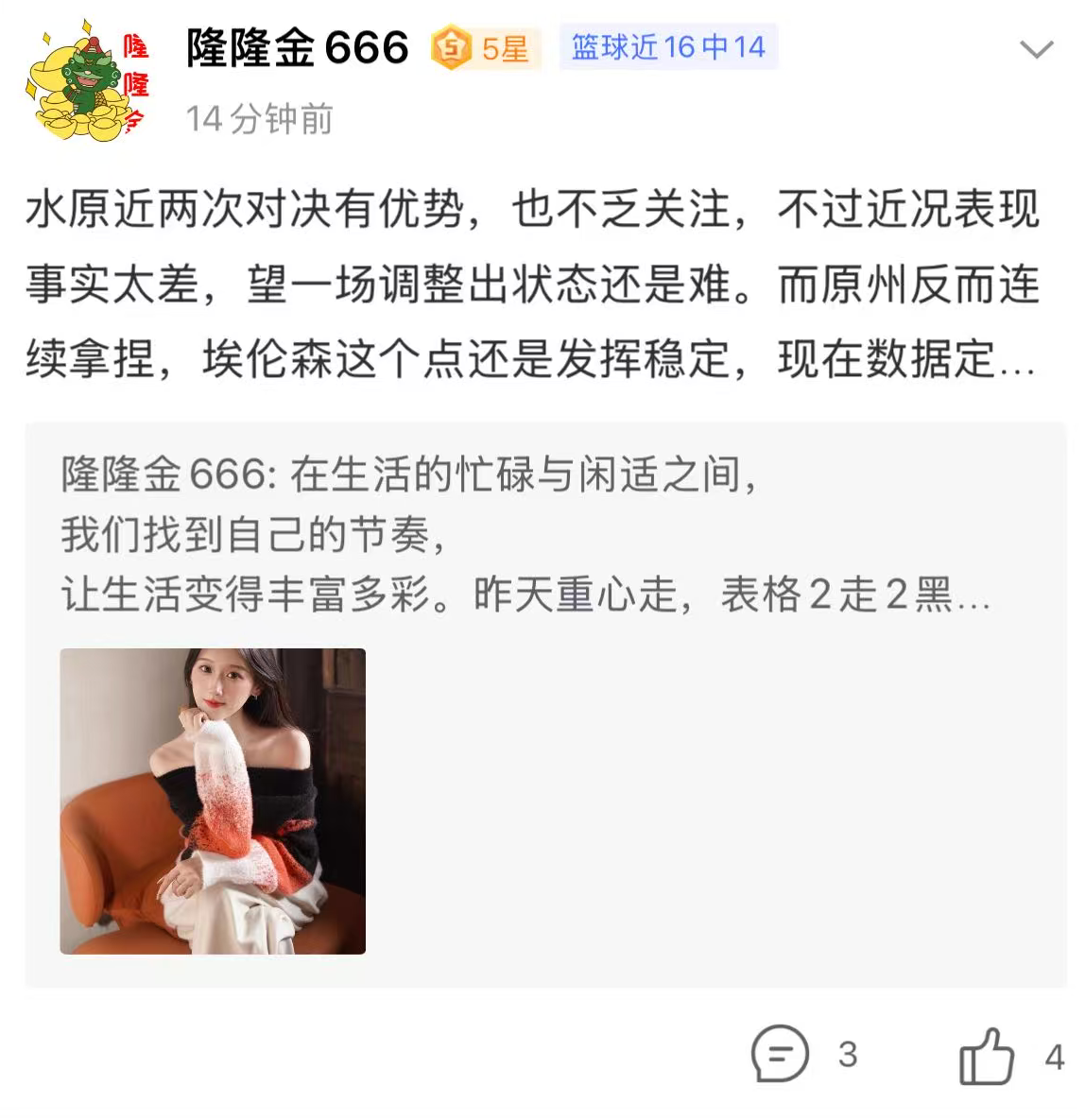Open the comments on this post
The image size is (1085, 1120).
pos(781,1054)
